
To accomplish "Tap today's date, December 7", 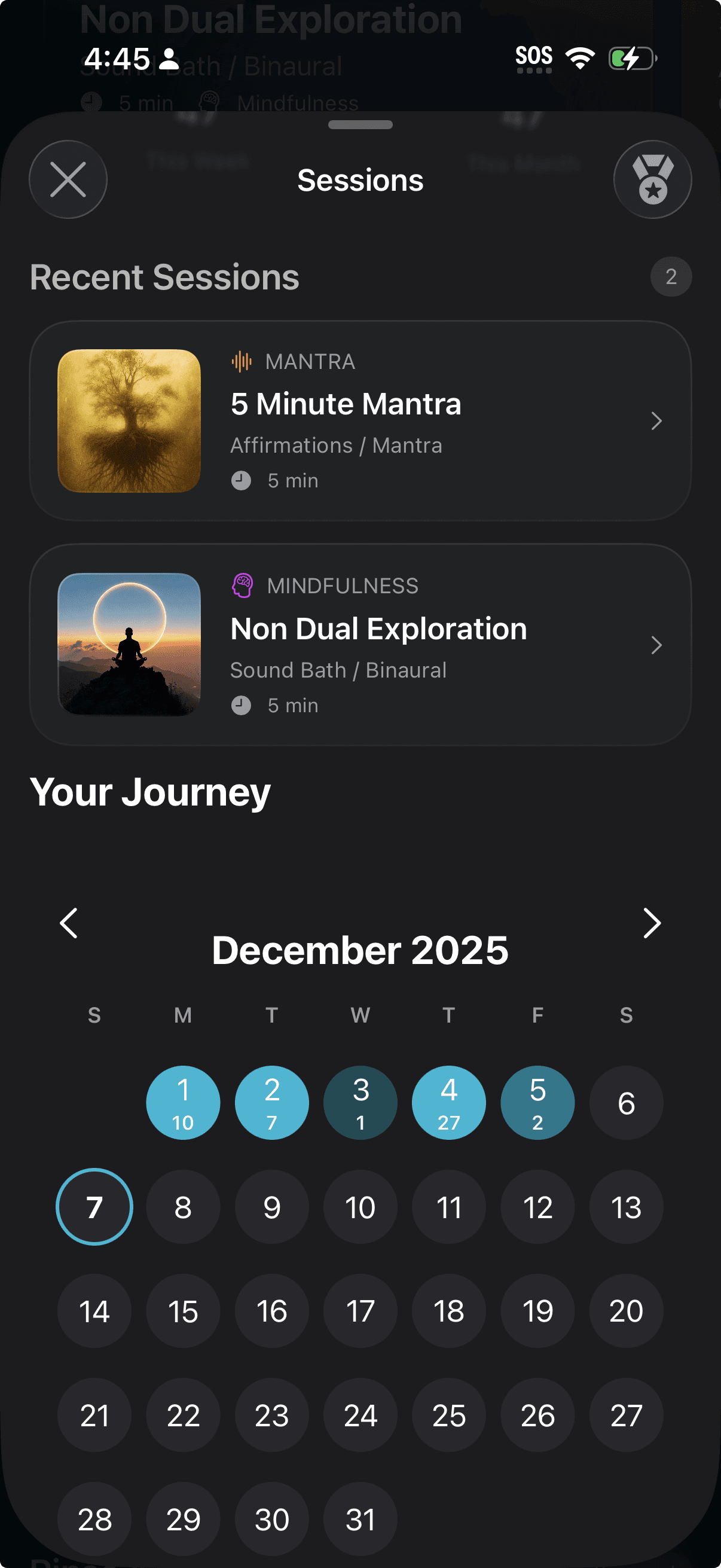I will click(94, 1206).
